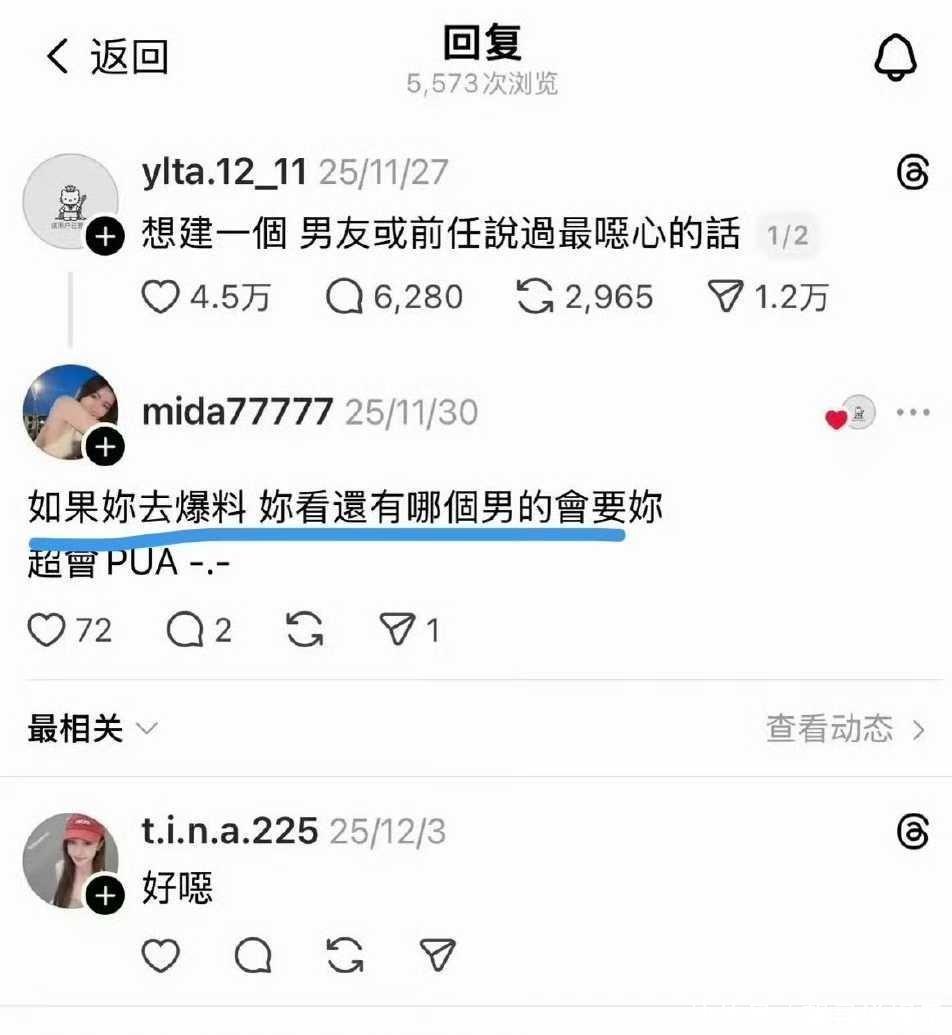
Task: Repost ylta.12_11's post
Action: click(536, 297)
